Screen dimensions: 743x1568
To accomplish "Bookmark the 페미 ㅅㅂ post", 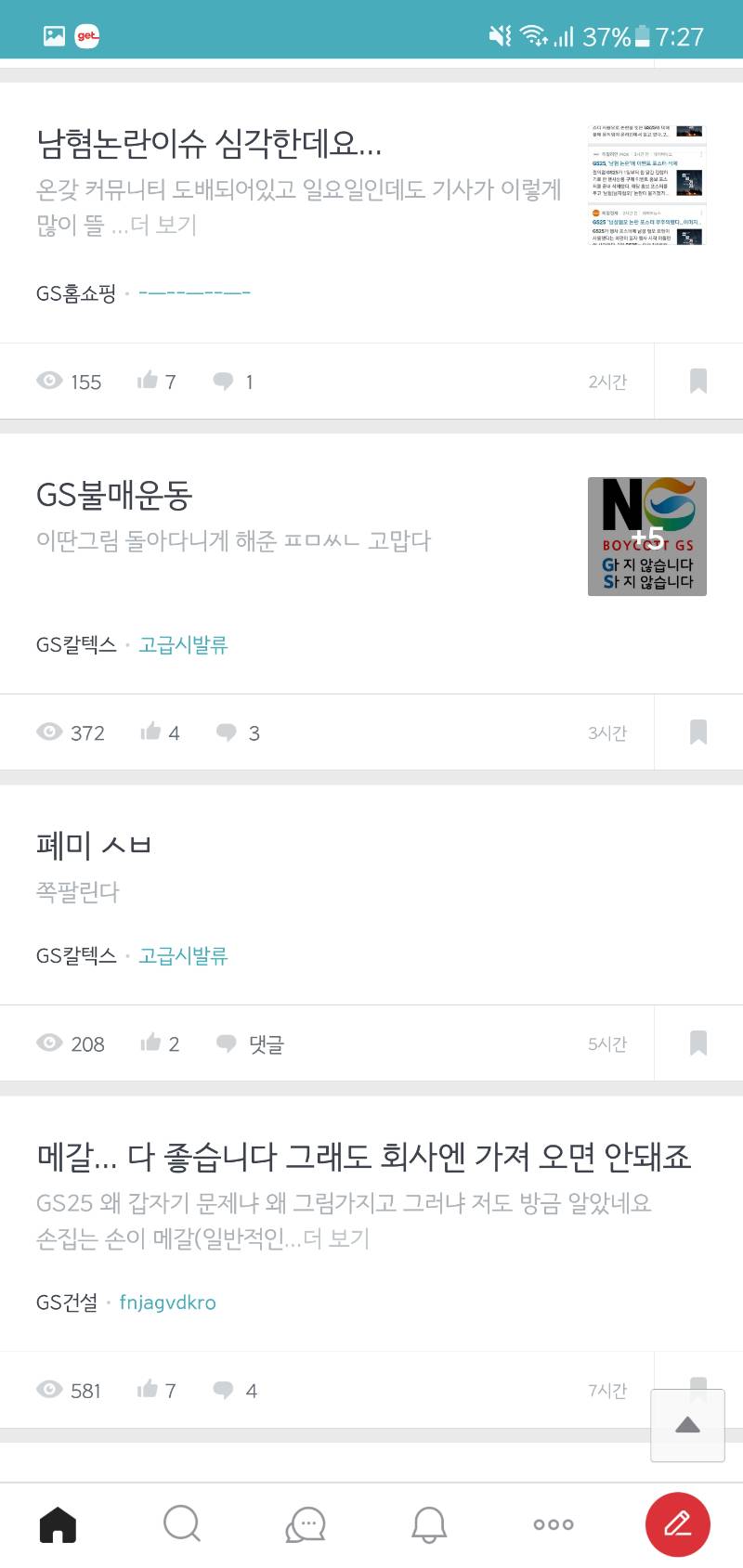I will tap(698, 1043).
